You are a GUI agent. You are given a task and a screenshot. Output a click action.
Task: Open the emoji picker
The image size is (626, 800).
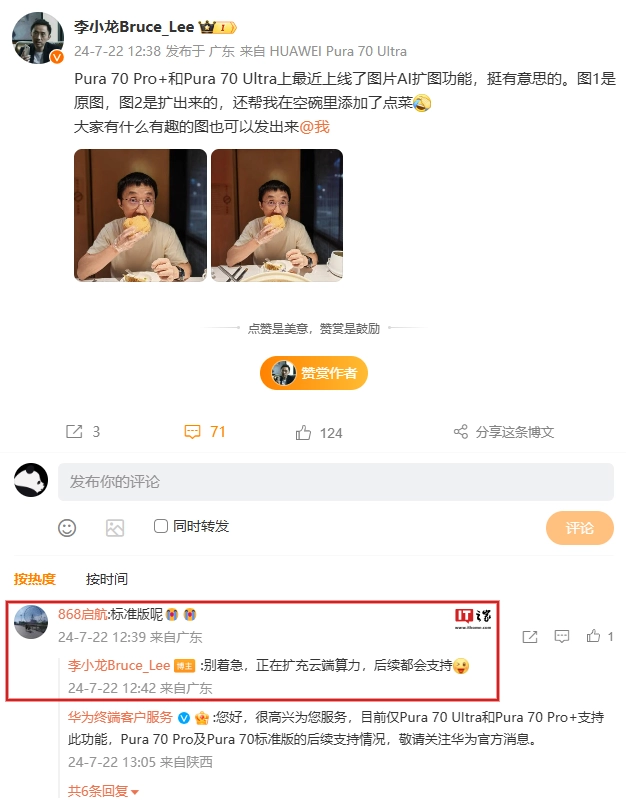coord(67,527)
